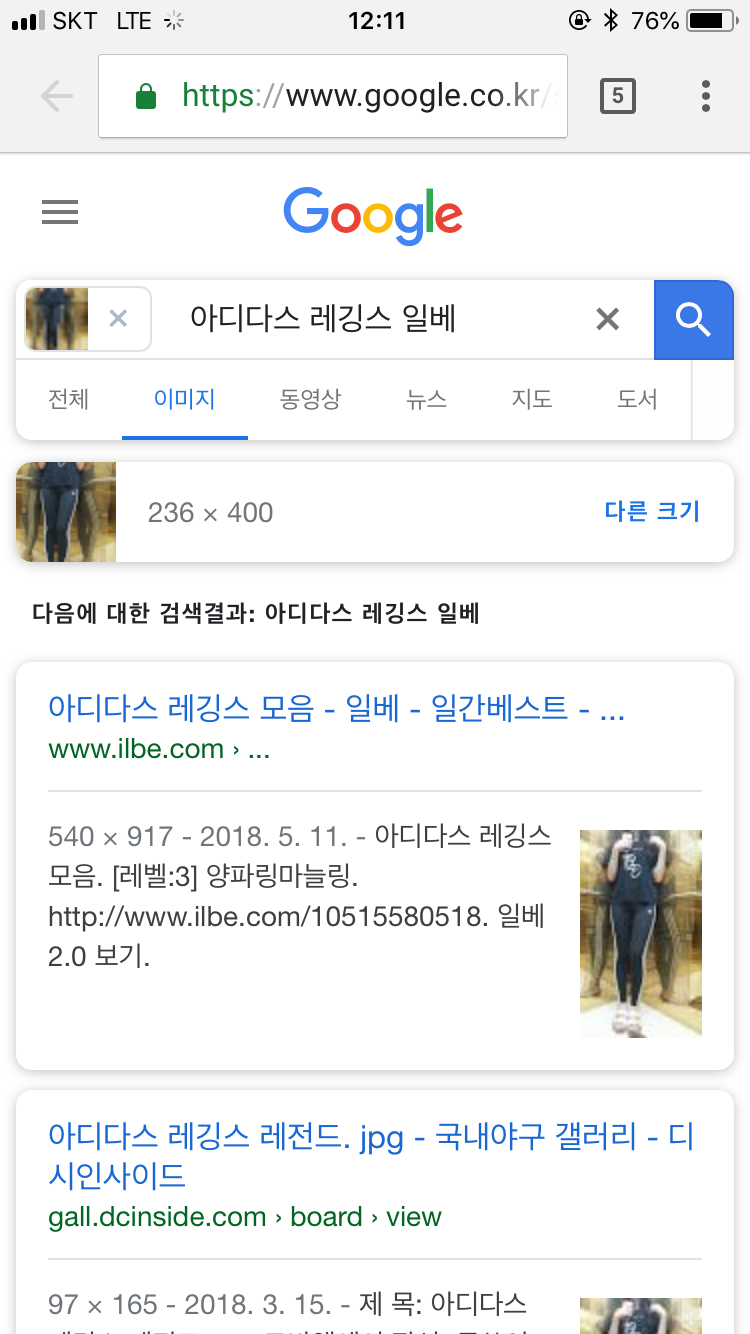Open the Google hamburger menu

click(x=60, y=212)
